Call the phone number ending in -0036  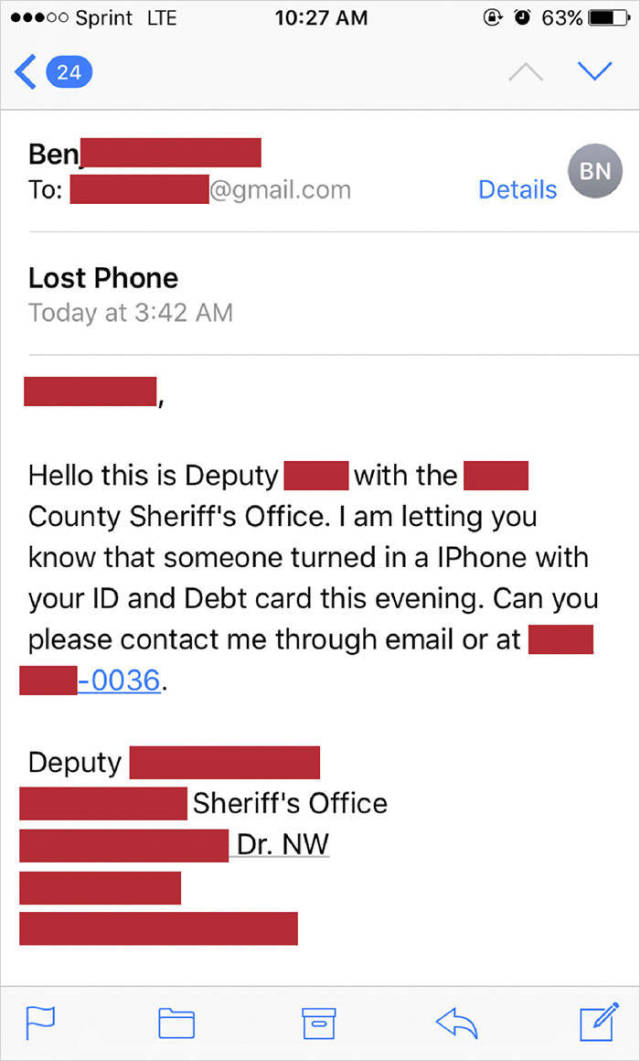coord(91,680)
